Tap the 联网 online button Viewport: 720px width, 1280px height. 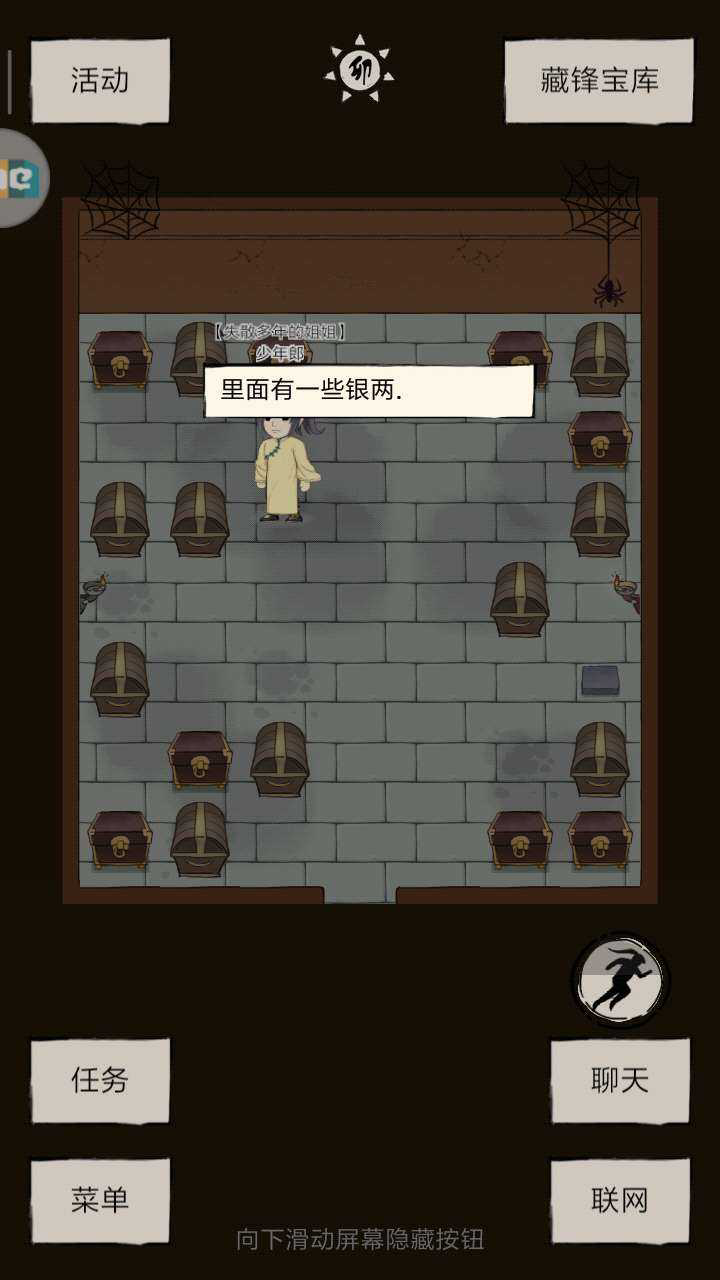(620, 1199)
